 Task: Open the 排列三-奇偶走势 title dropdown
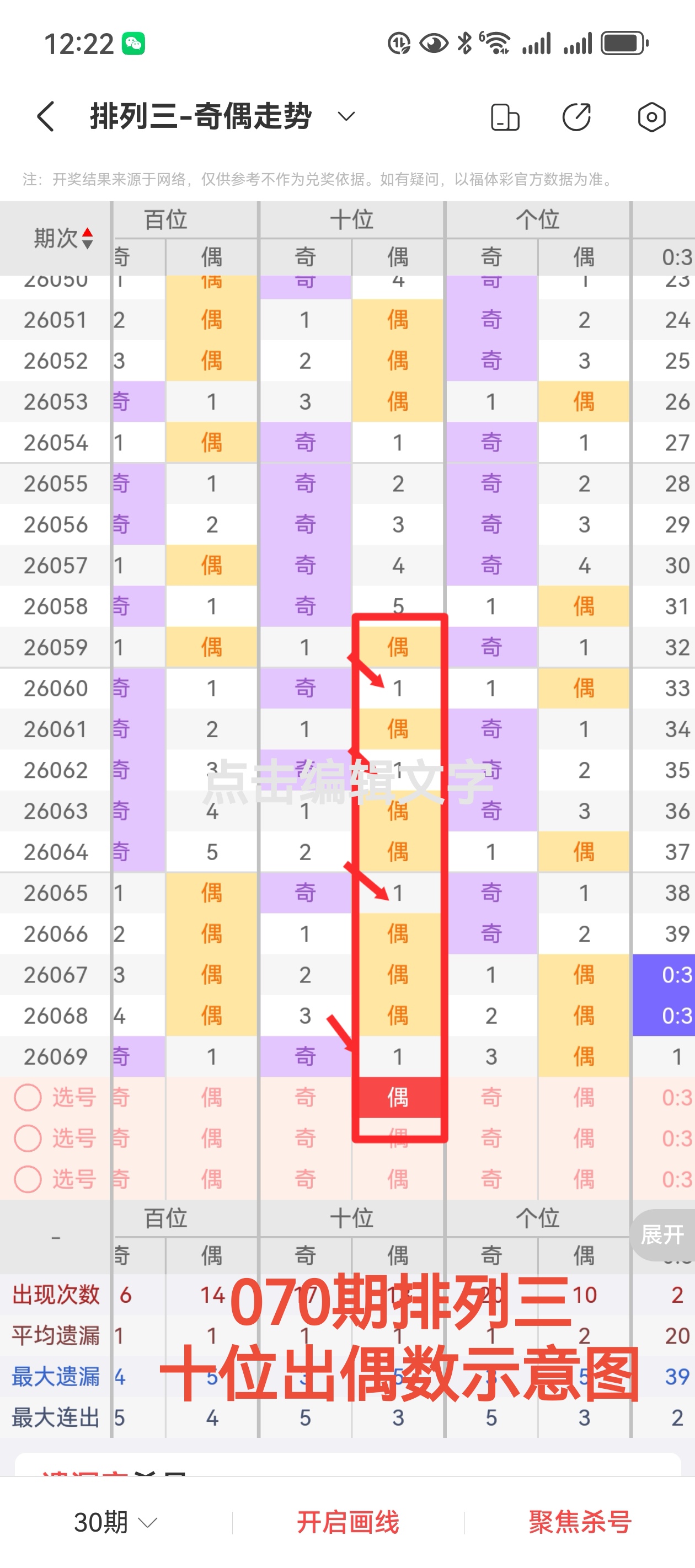(x=346, y=116)
